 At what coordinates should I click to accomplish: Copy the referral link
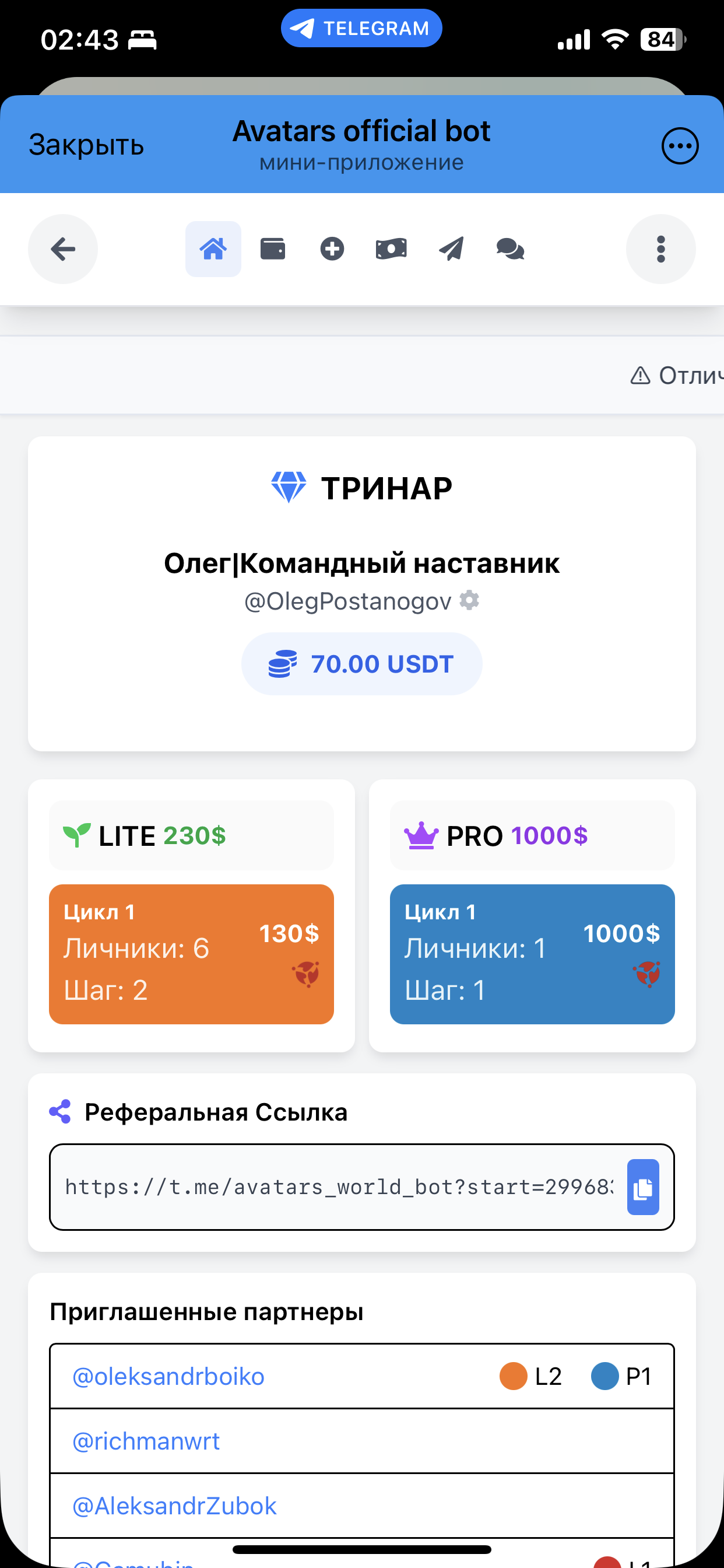(642, 1187)
